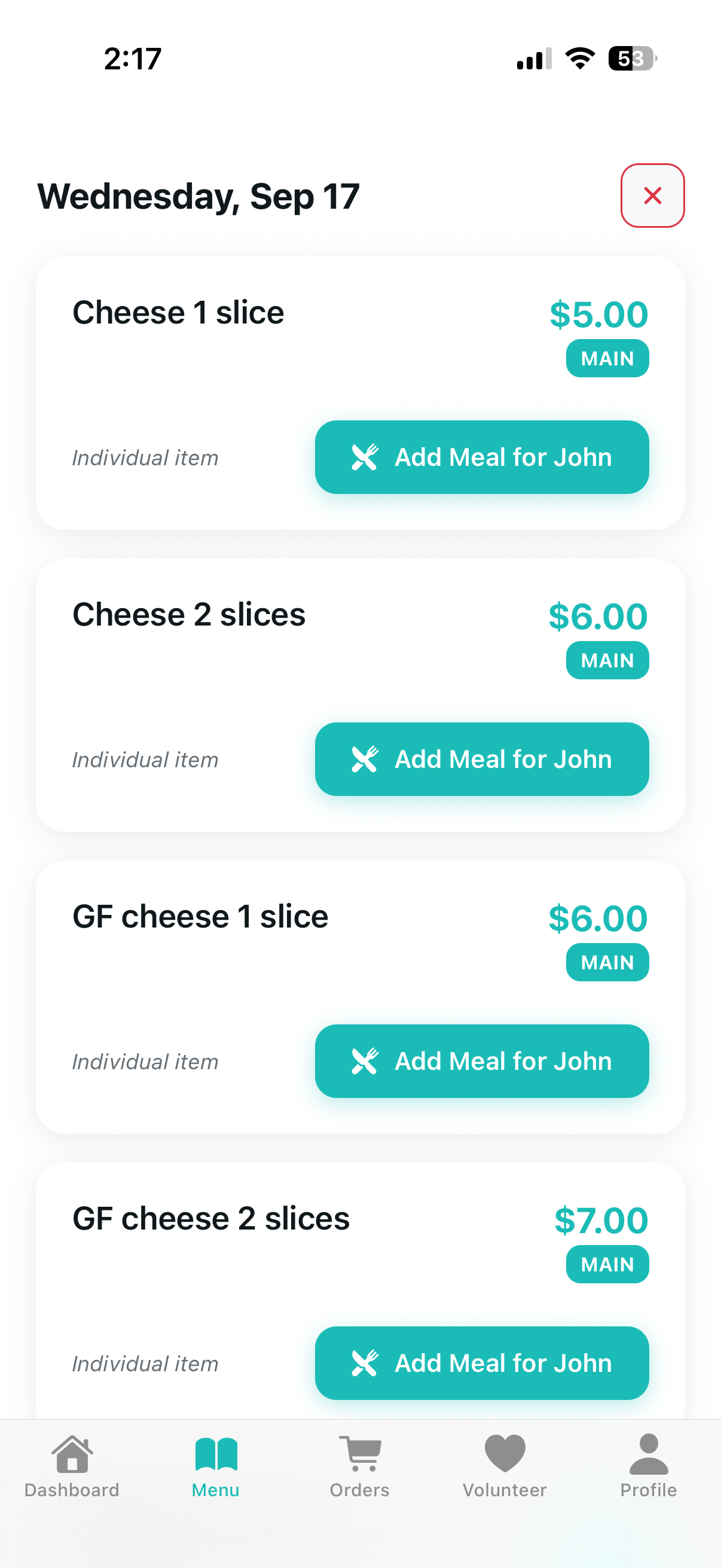Tap the Wednesday, Sep 17 date heading

(198, 196)
